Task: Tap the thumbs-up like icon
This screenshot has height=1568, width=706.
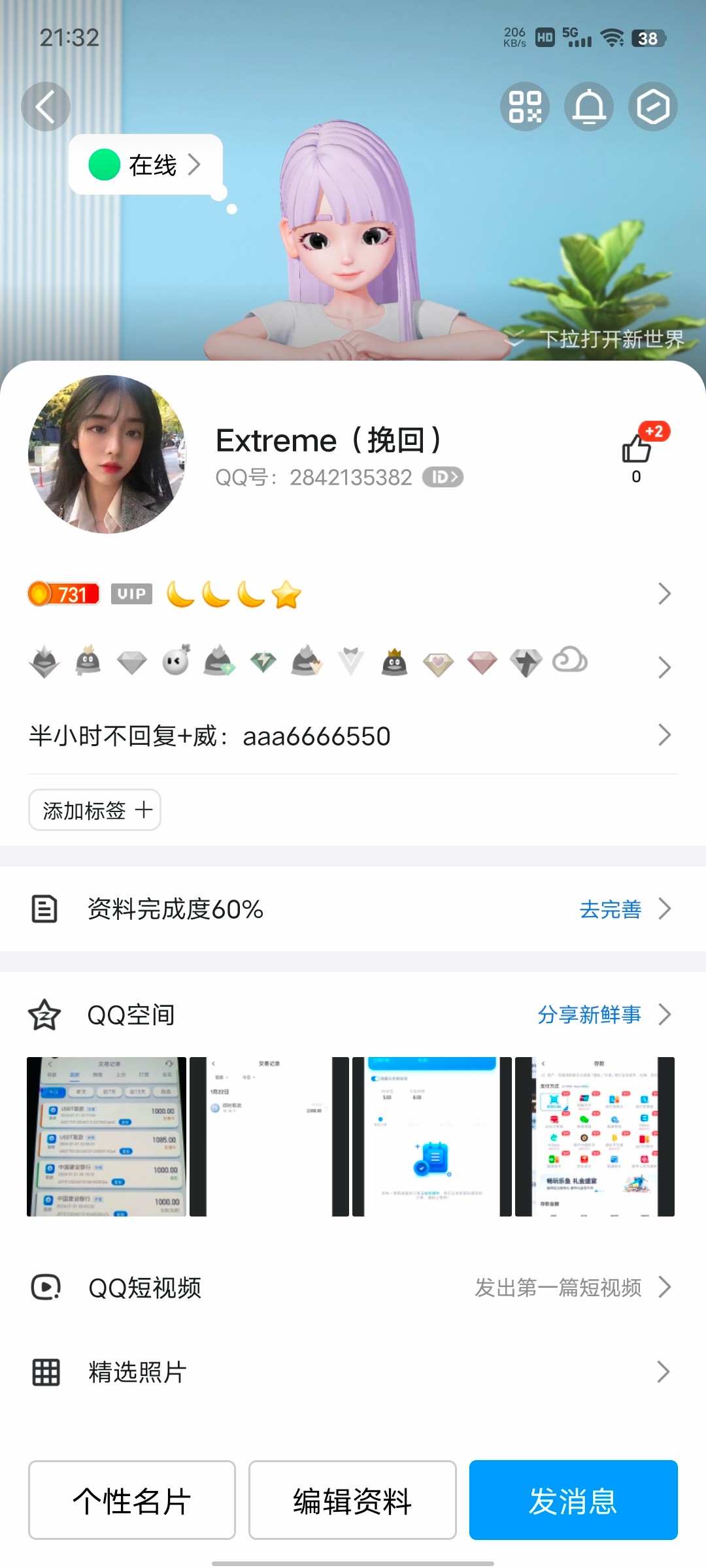Action: (x=635, y=451)
